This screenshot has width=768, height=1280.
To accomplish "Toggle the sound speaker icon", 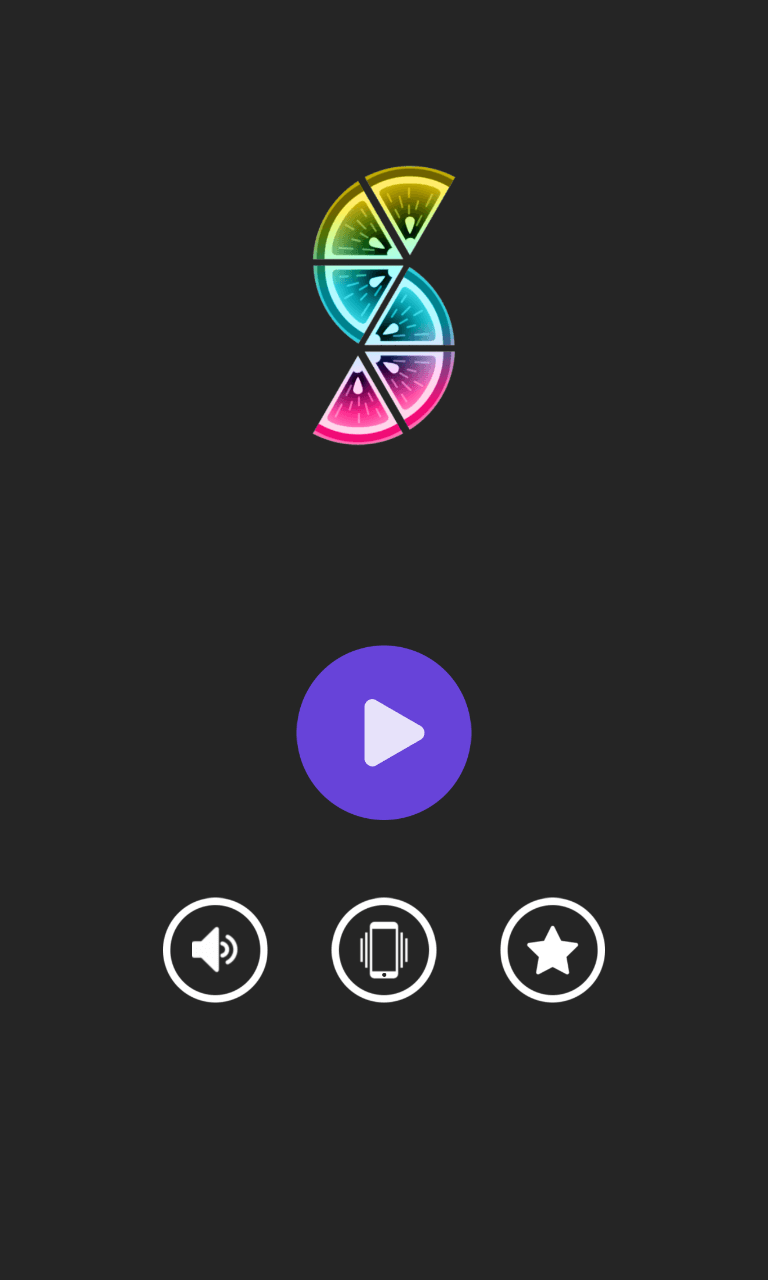I will [x=215, y=949].
